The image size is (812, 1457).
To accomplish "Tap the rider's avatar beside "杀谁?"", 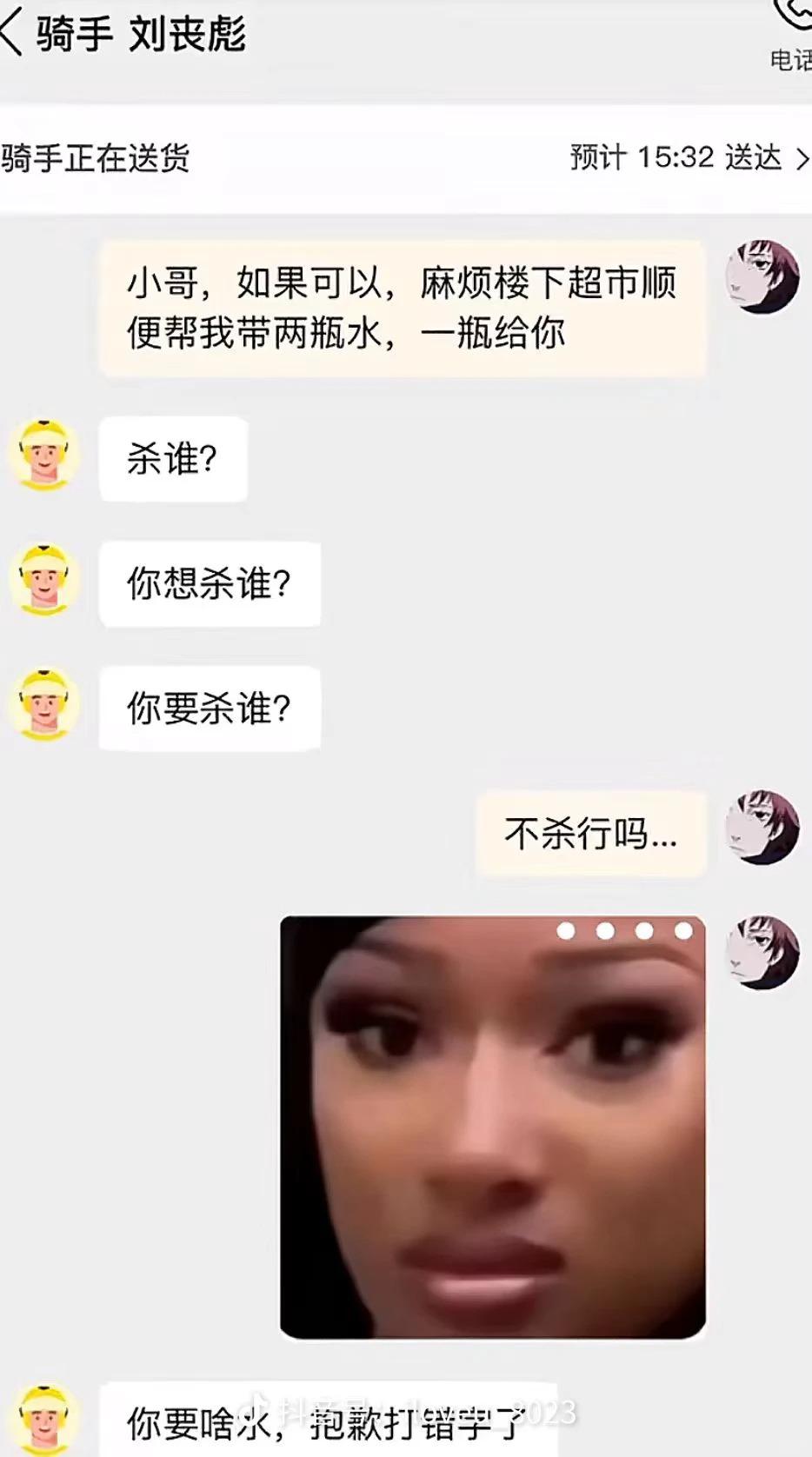I will click(45, 456).
